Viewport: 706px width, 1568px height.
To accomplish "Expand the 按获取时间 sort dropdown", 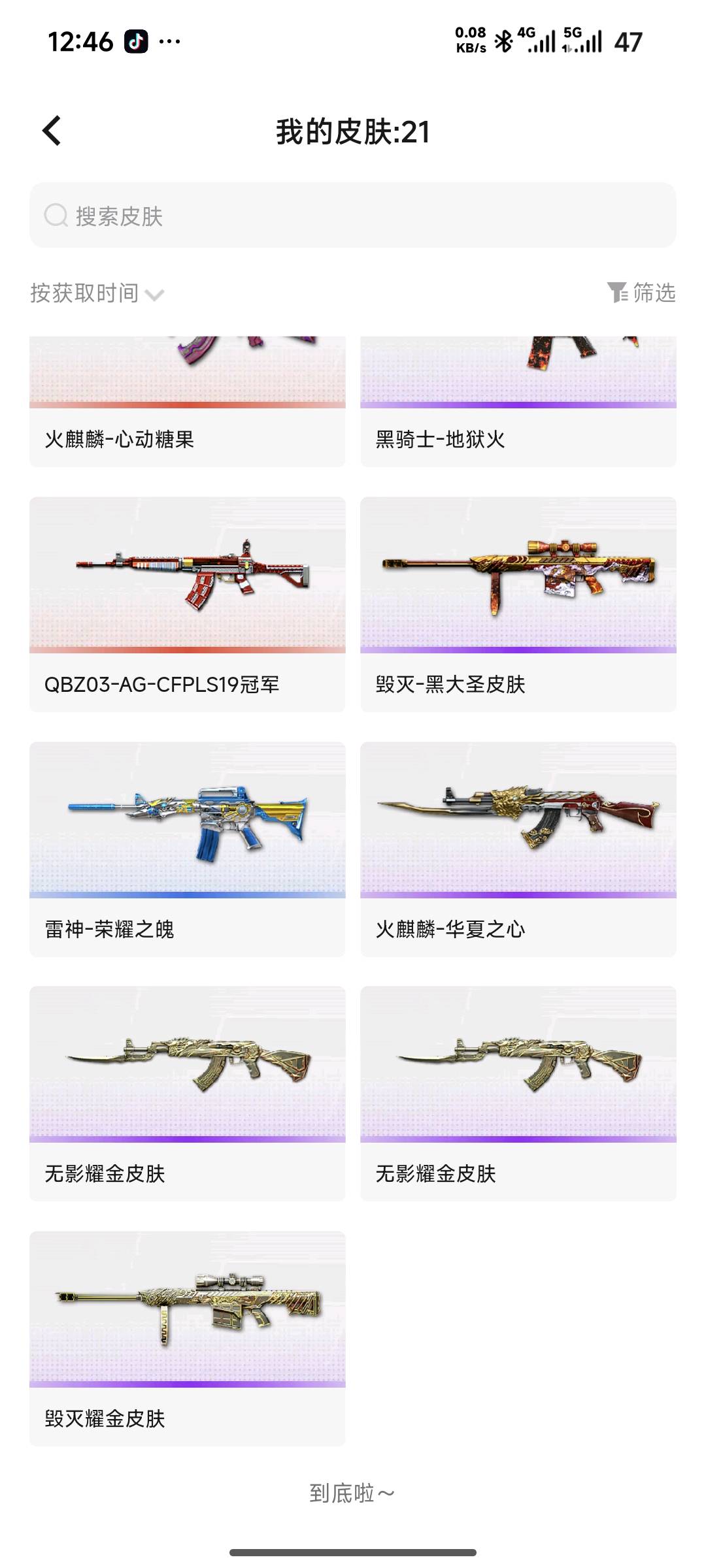I will [x=97, y=293].
